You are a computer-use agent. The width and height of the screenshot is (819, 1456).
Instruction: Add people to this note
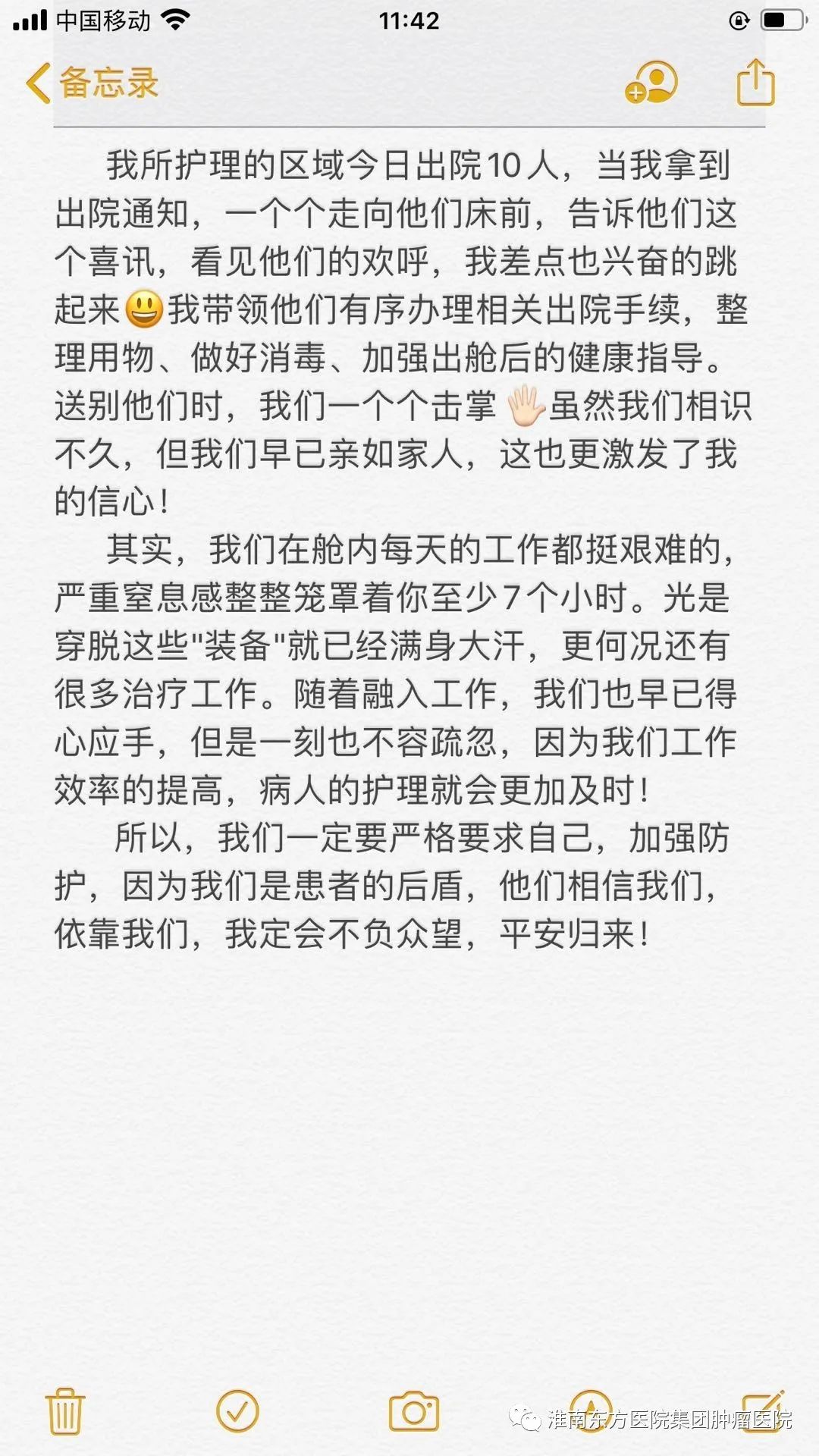[x=651, y=82]
